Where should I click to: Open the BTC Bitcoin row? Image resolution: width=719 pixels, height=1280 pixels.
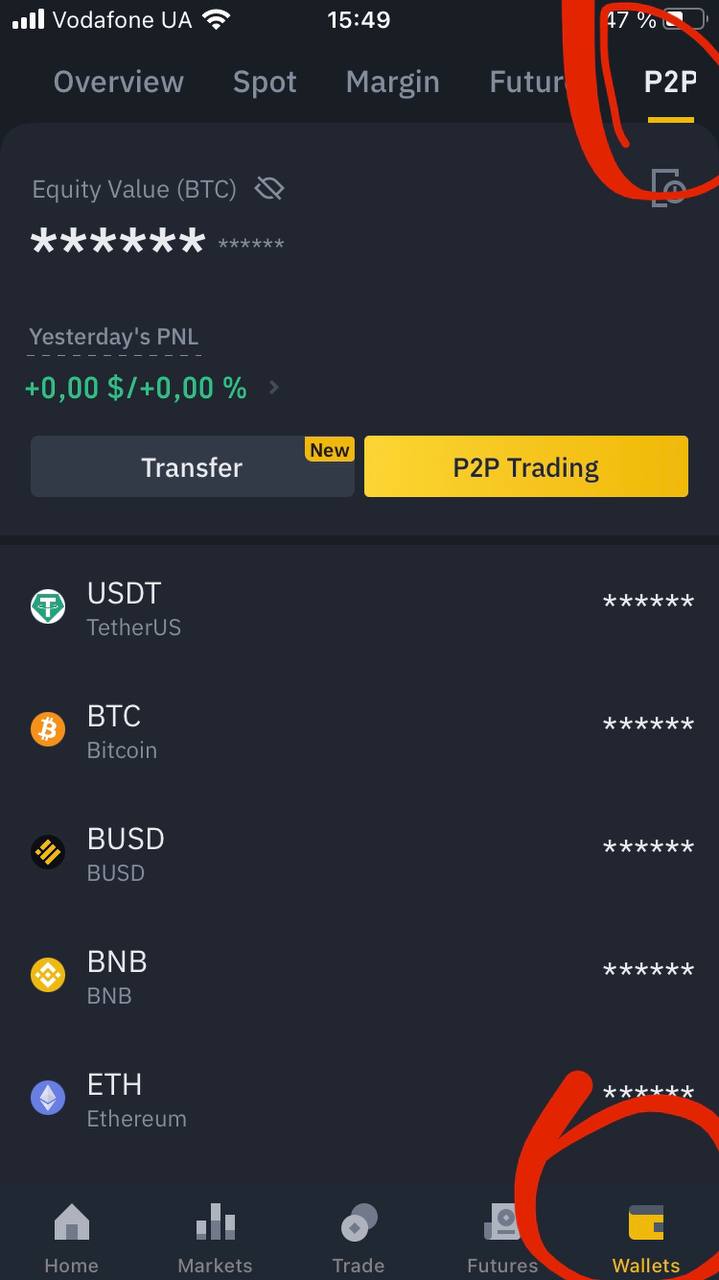tap(360, 730)
